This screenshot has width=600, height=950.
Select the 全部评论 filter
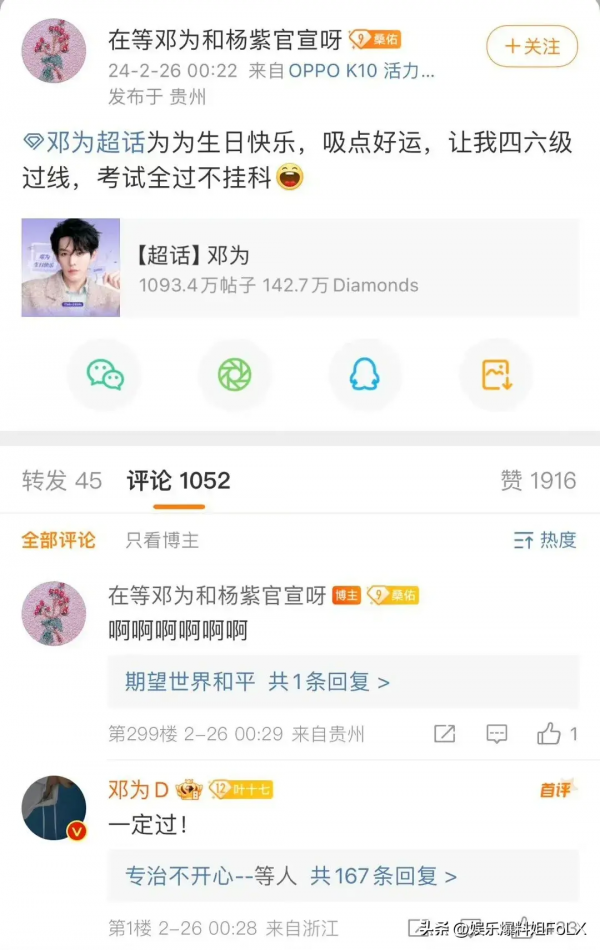(x=59, y=540)
